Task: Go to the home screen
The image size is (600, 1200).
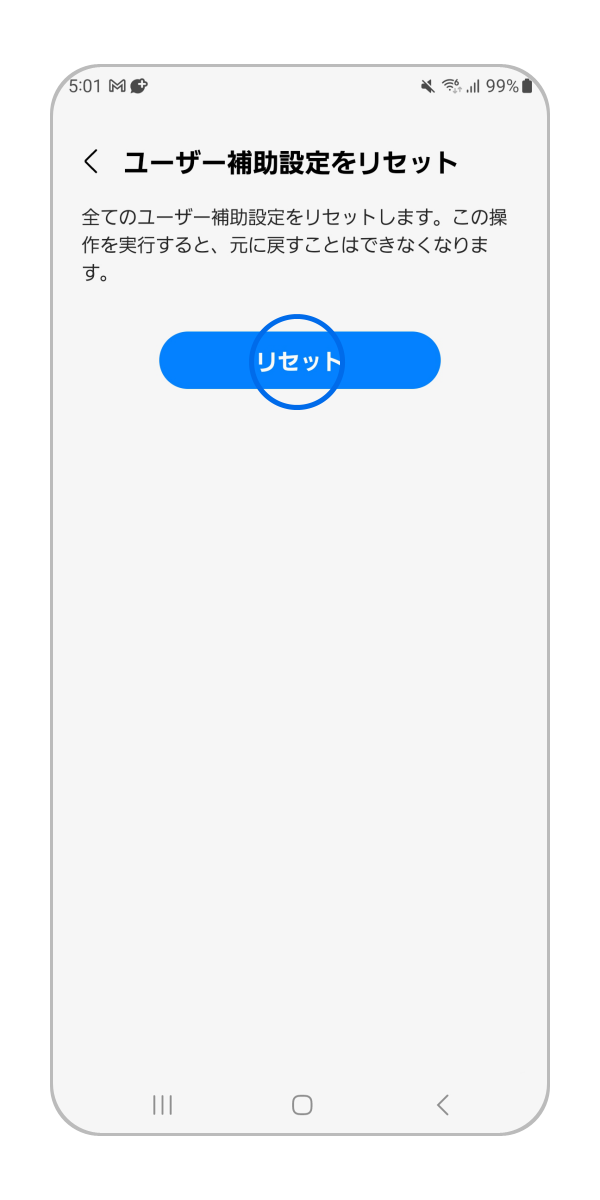Action: coord(302,1104)
